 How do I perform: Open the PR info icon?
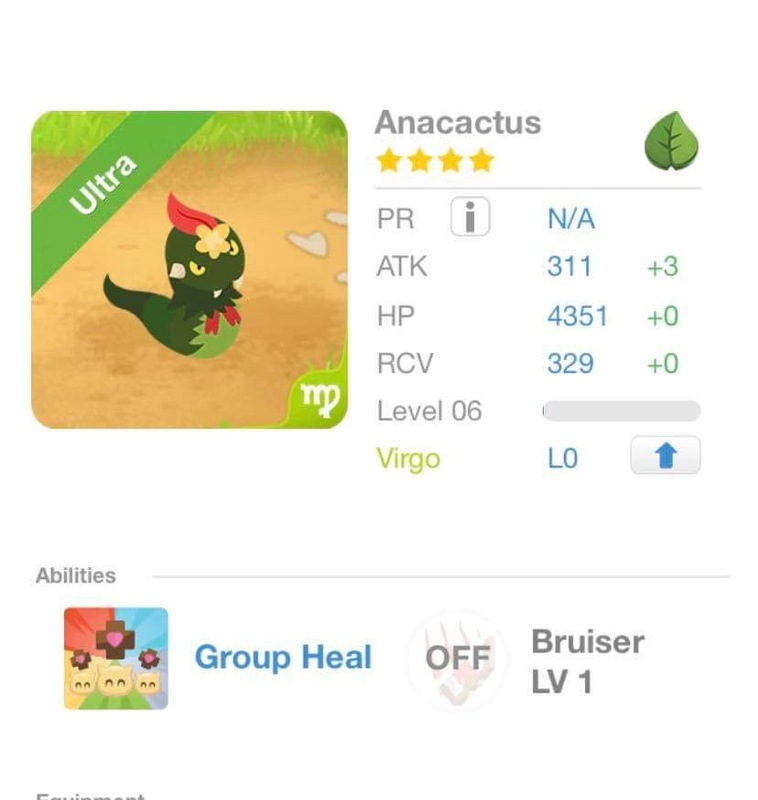(x=469, y=217)
